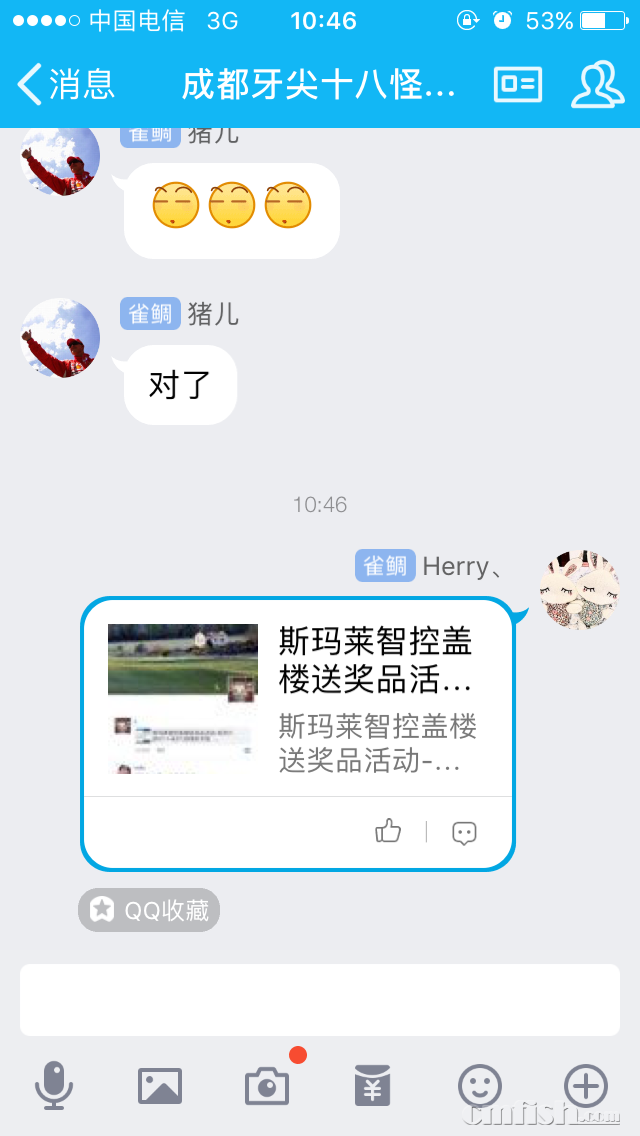The height and width of the screenshot is (1136, 640).
Task: Comment on the shared link card
Action: point(464,832)
